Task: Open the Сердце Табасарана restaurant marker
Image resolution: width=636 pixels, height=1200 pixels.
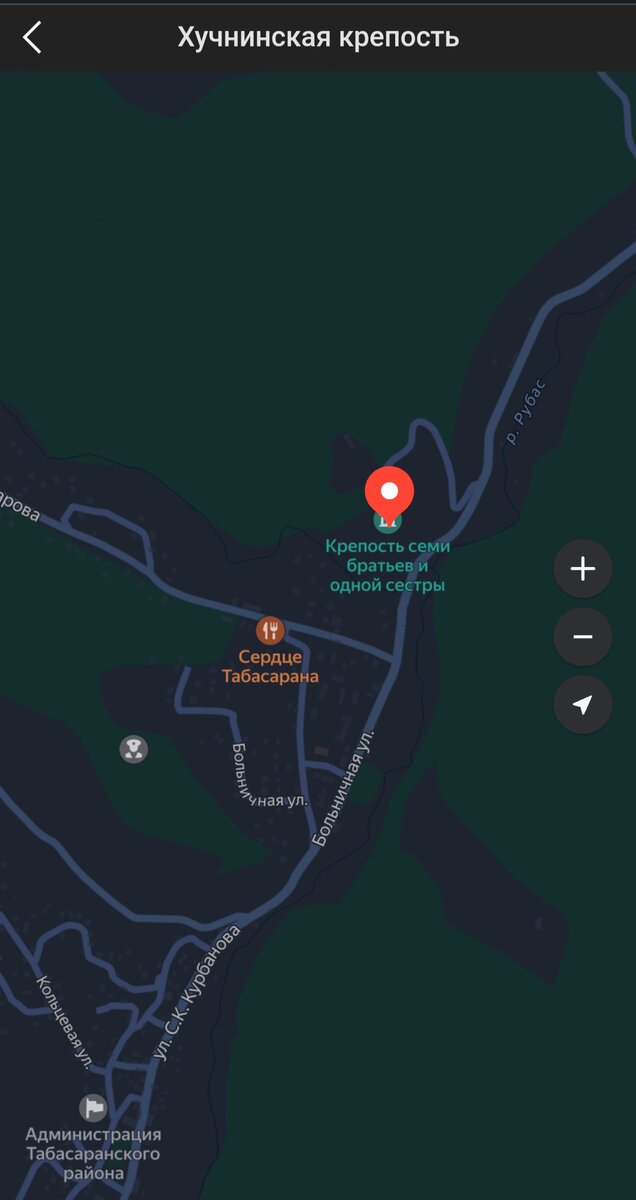Action: tap(269, 630)
